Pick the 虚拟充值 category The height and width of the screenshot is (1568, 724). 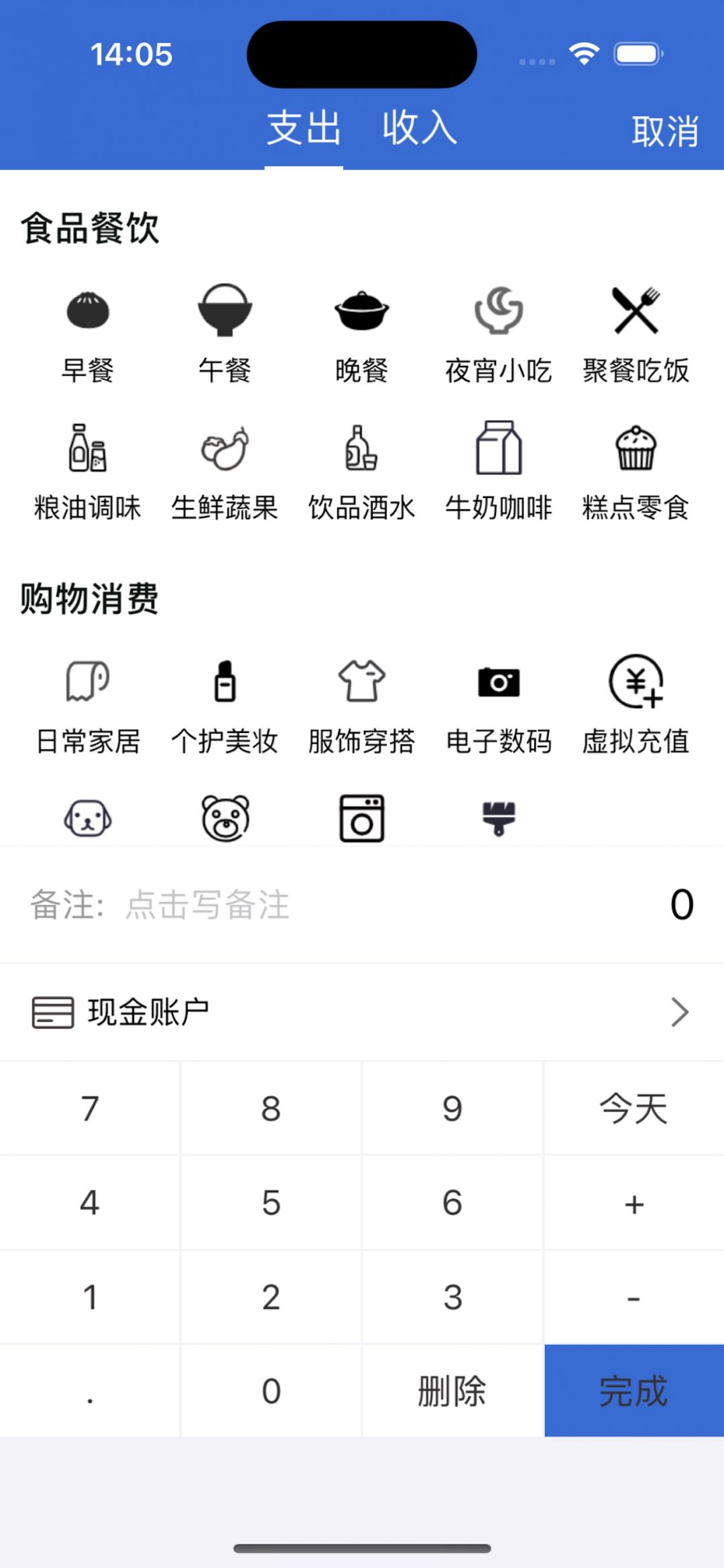[636, 707]
